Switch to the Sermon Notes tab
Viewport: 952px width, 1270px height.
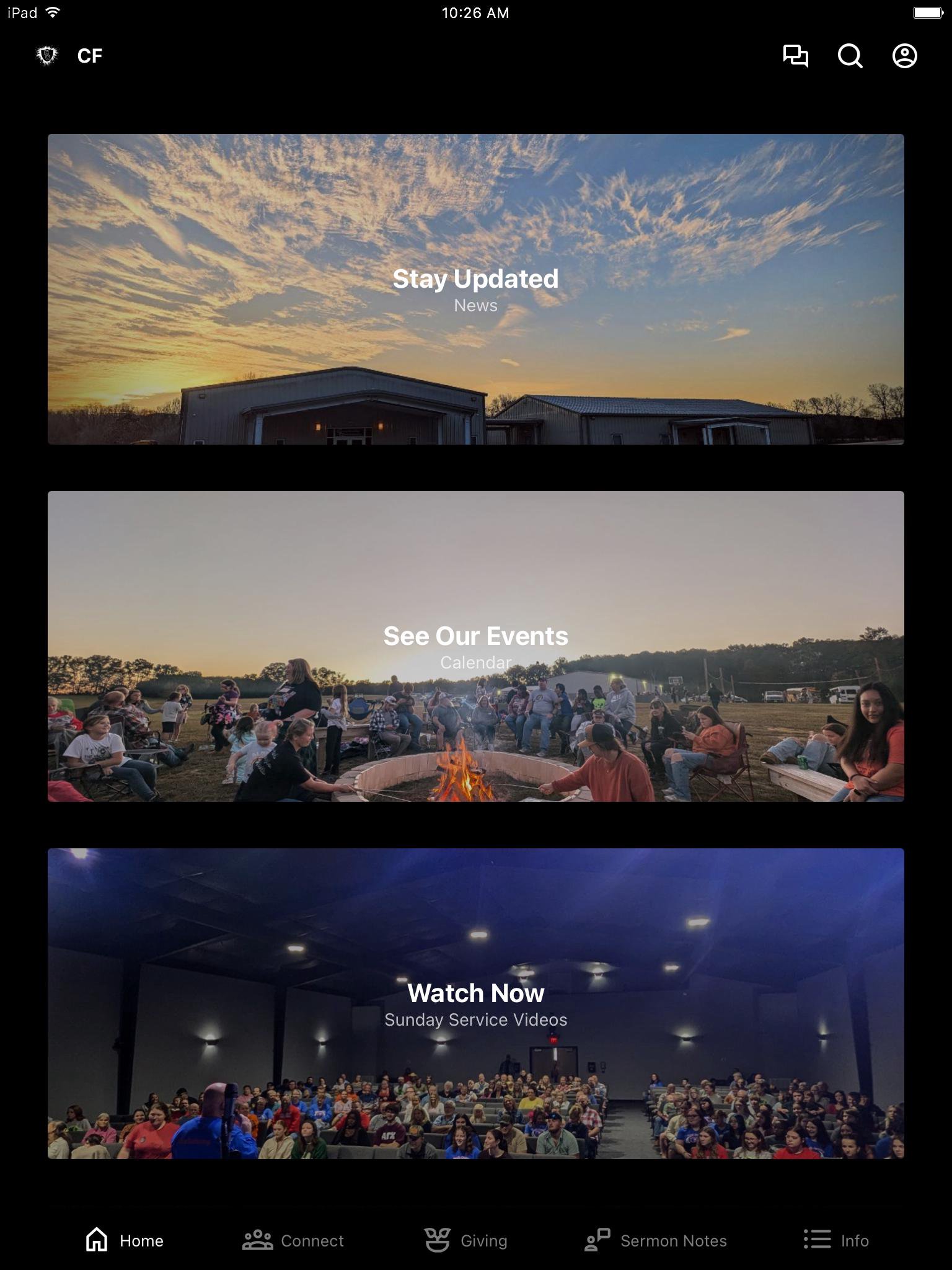(656, 1240)
